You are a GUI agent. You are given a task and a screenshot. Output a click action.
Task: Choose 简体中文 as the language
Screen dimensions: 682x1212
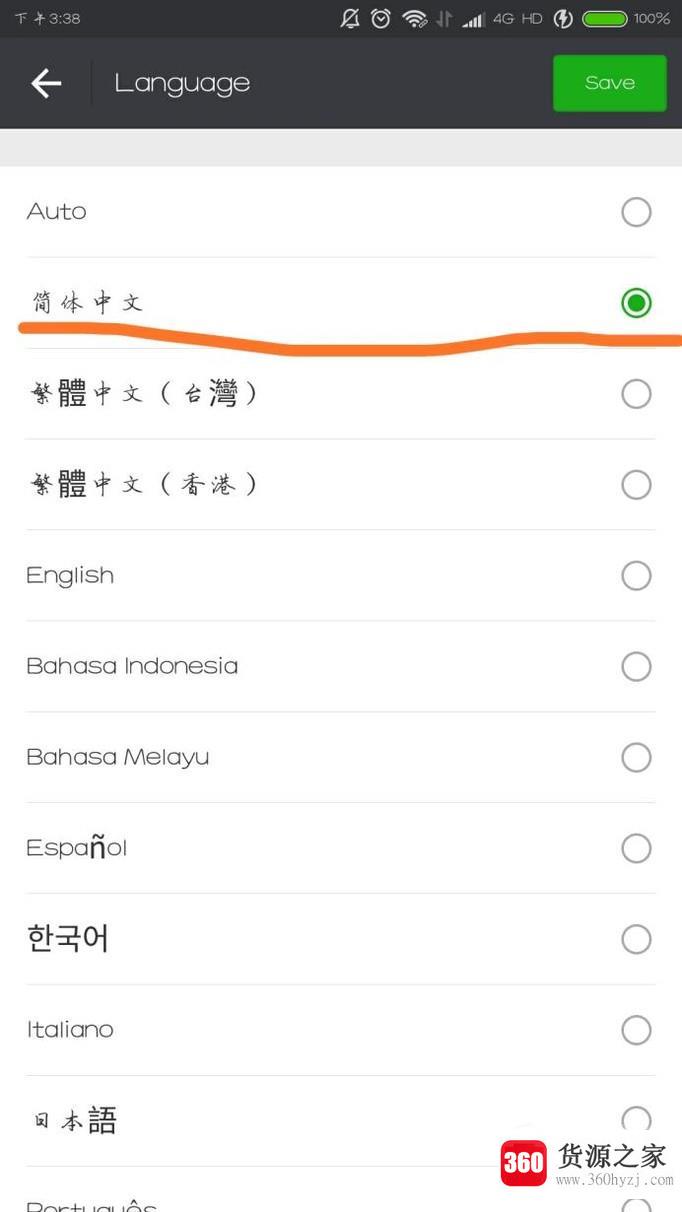(341, 303)
